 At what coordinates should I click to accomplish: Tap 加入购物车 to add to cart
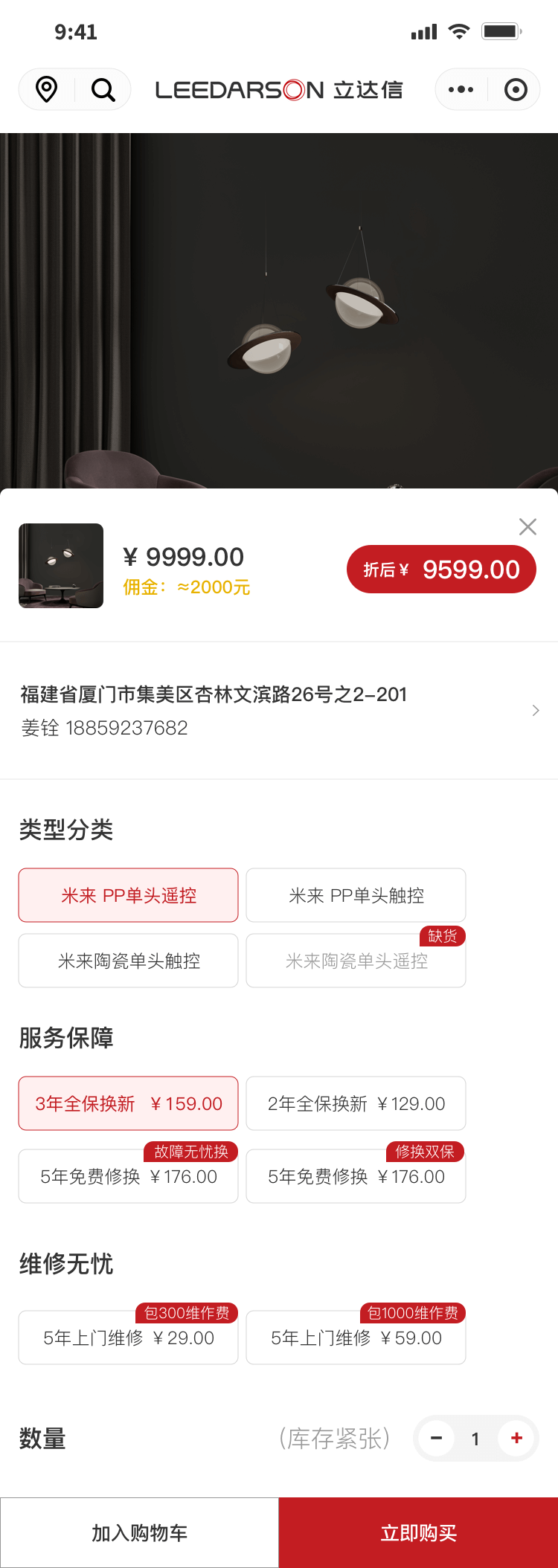tap(139, 1533)
